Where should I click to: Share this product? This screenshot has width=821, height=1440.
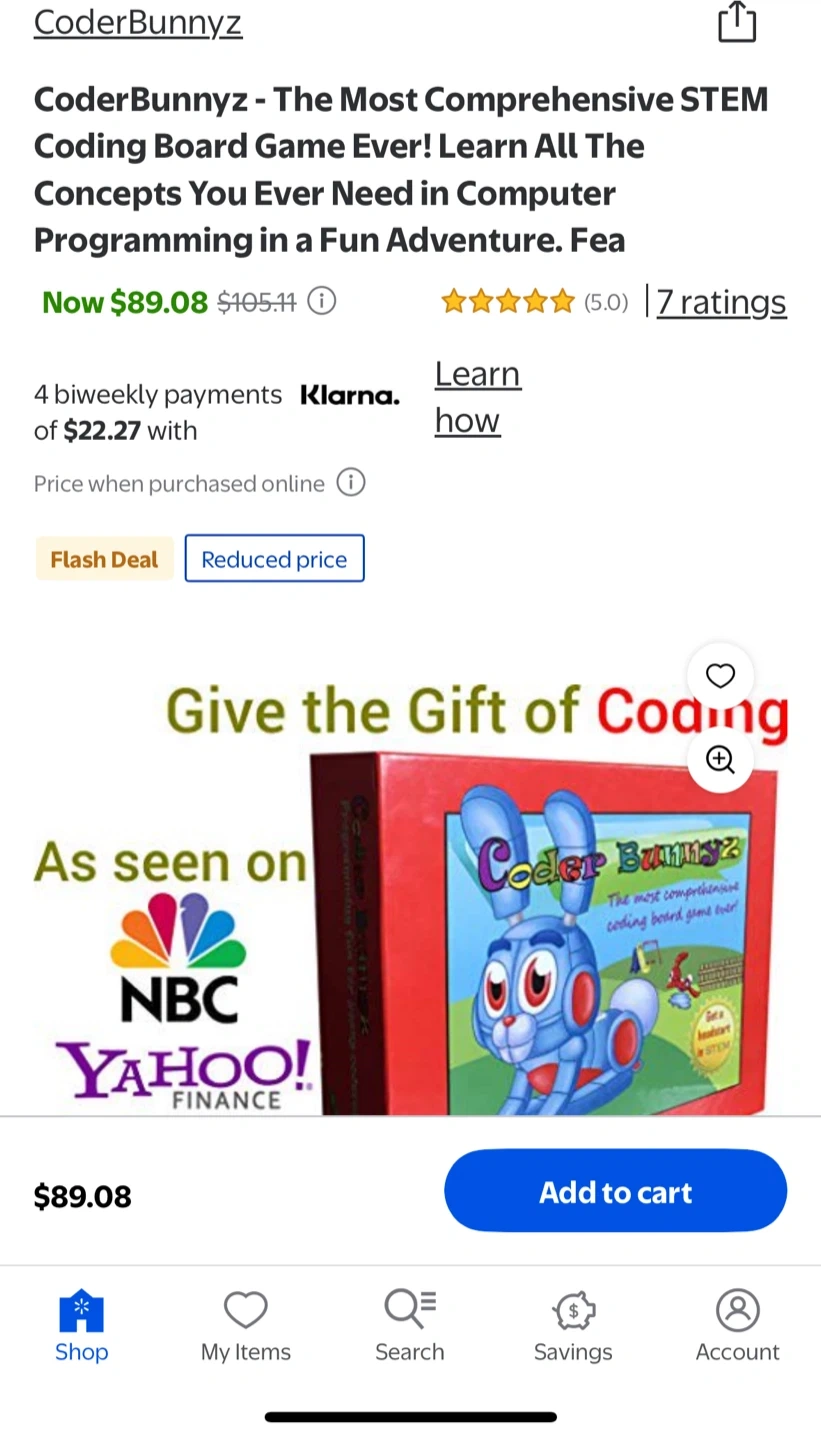[737, 23]
